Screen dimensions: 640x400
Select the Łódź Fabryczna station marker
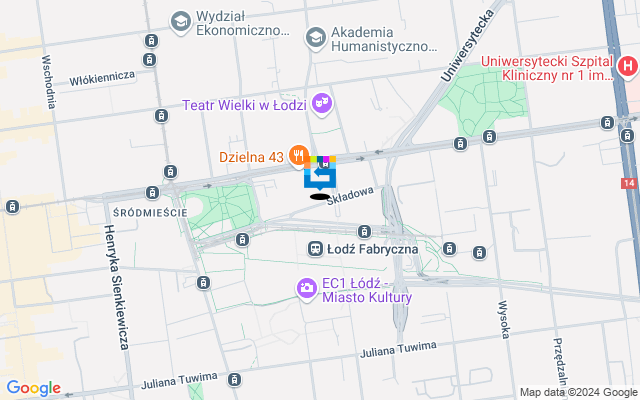(314, 247)
